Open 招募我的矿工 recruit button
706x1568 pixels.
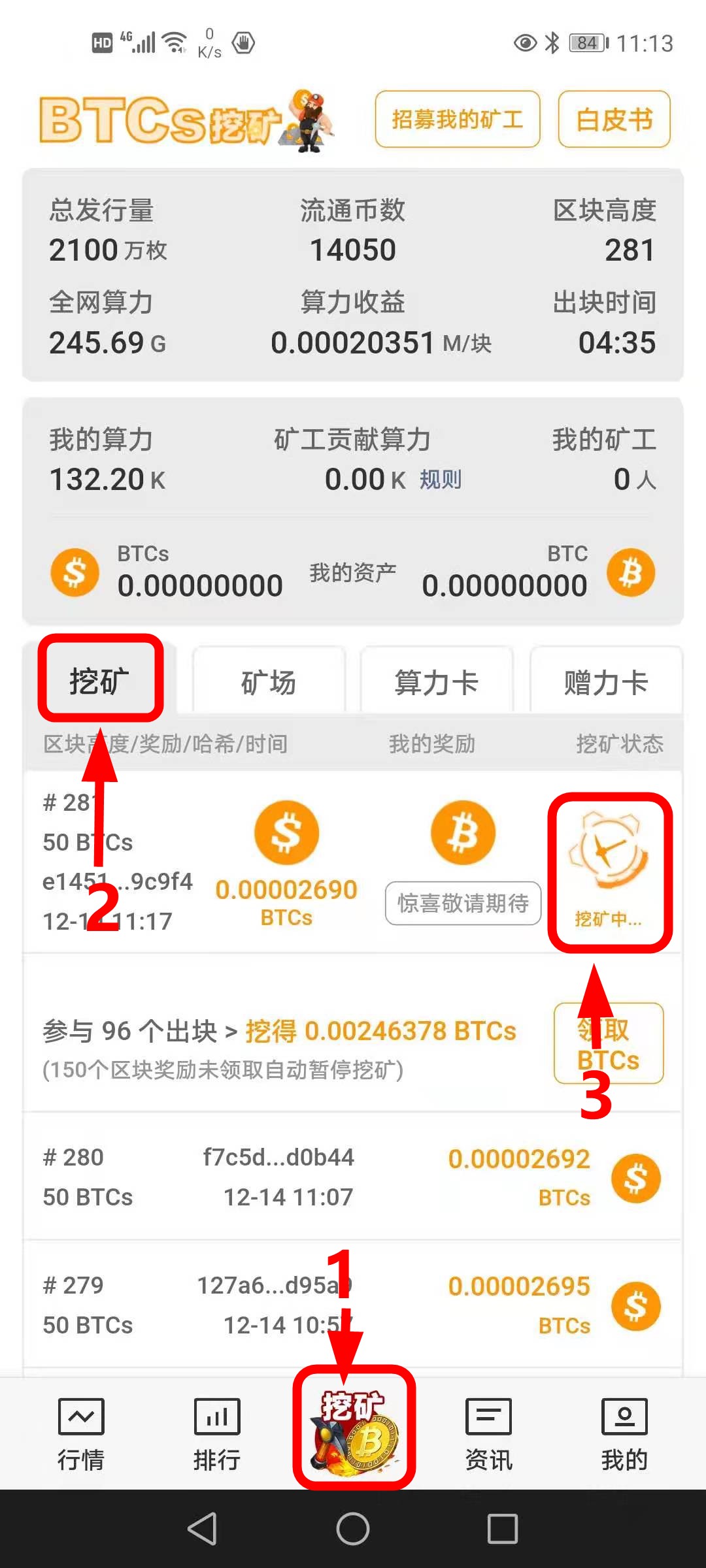[457, 119]
